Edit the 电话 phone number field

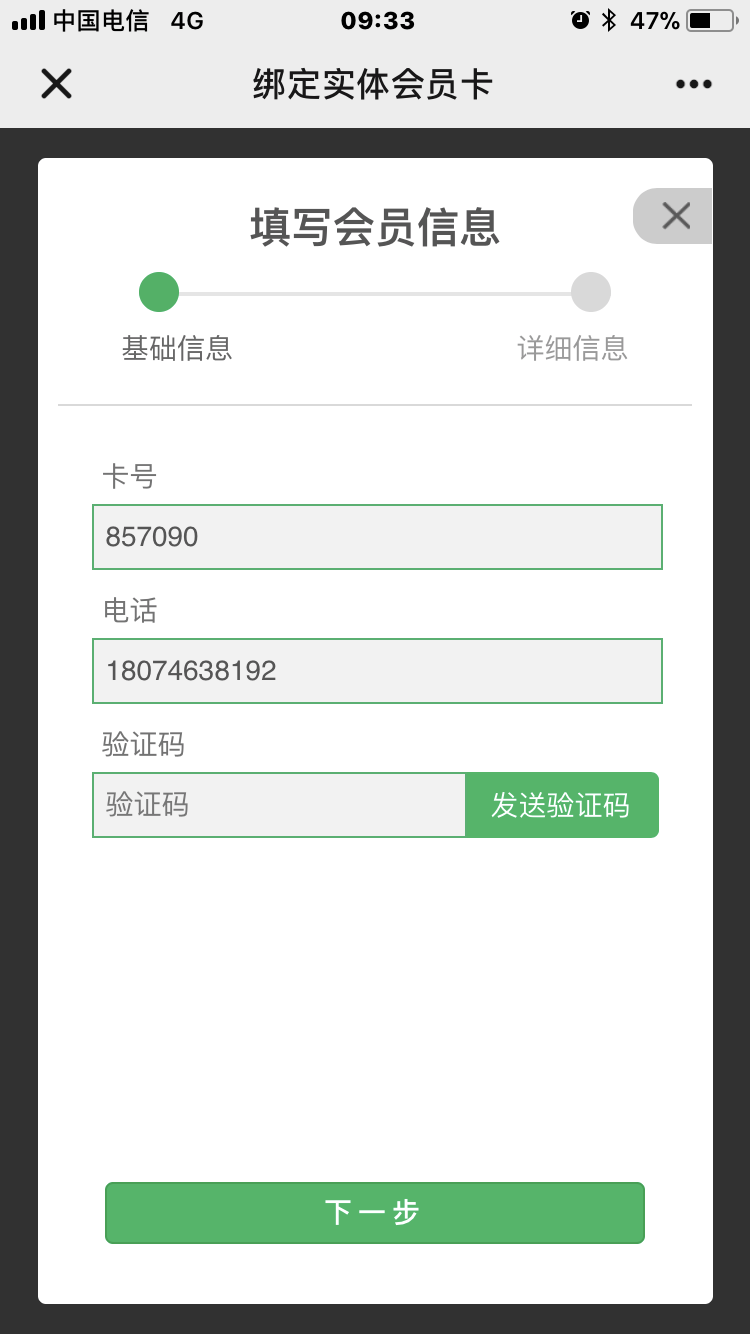(x=377, y=671)
